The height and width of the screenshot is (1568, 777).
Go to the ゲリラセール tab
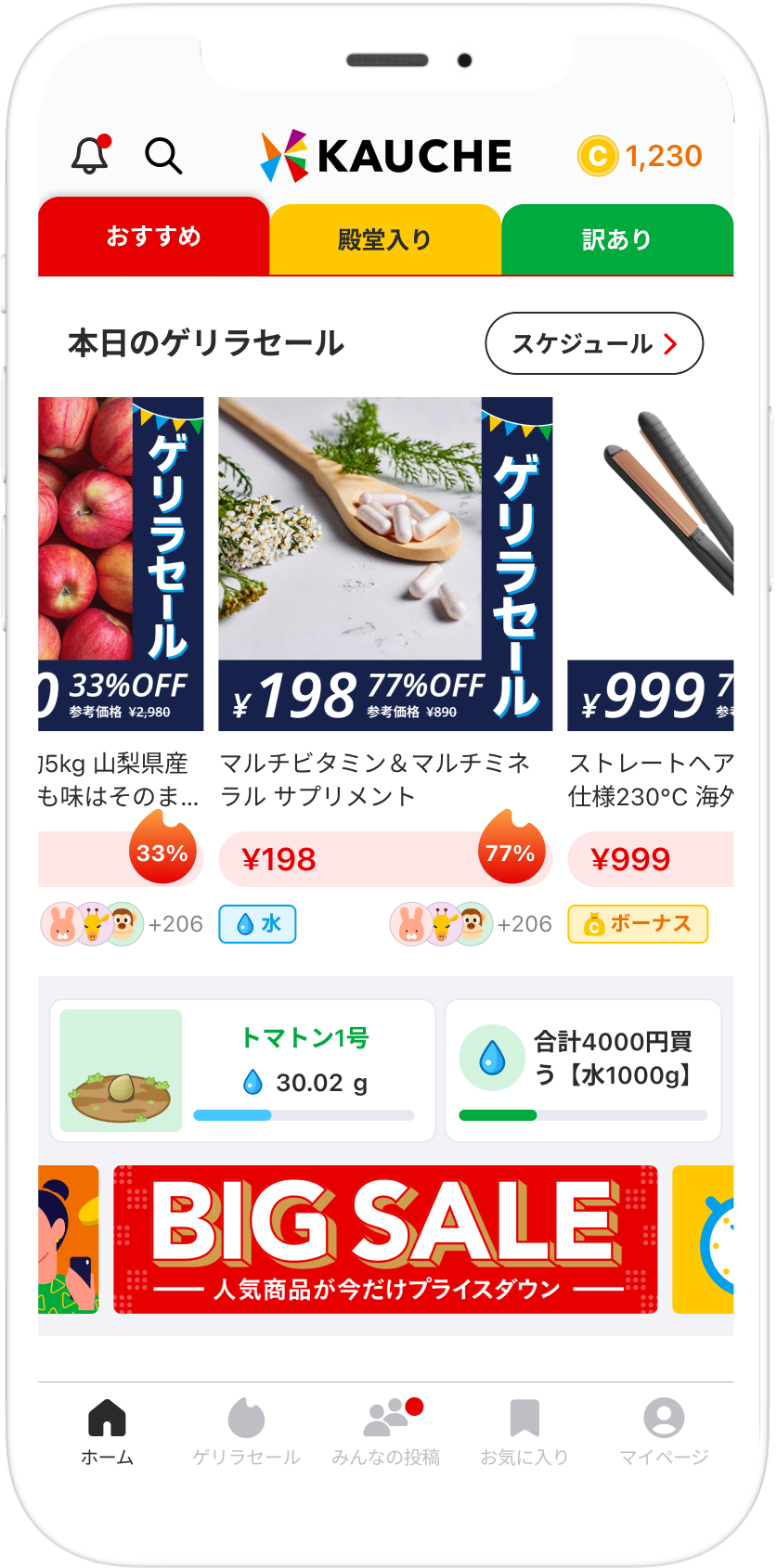[246, 1432]
